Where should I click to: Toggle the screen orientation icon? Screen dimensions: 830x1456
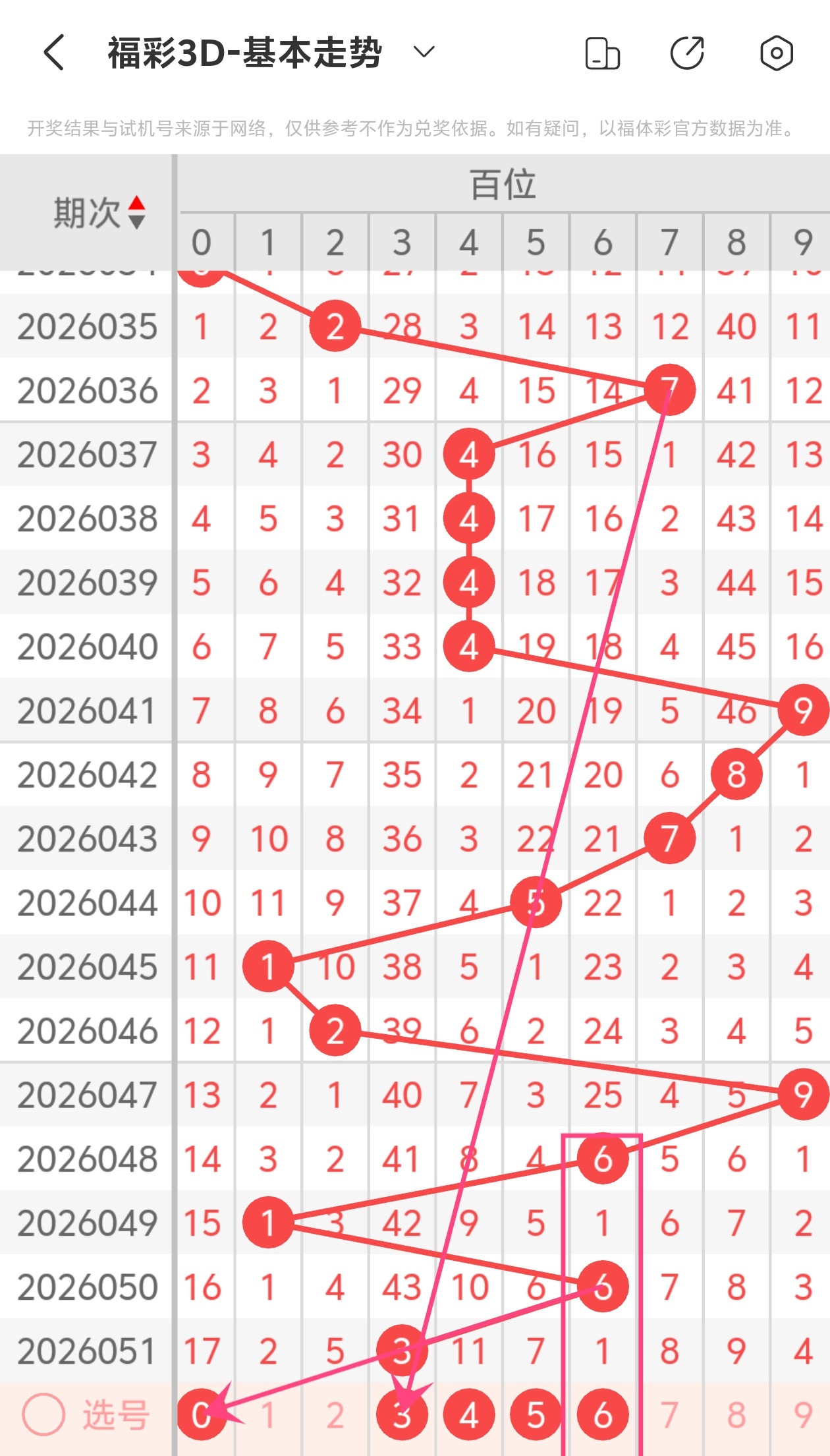click(602, 53)
